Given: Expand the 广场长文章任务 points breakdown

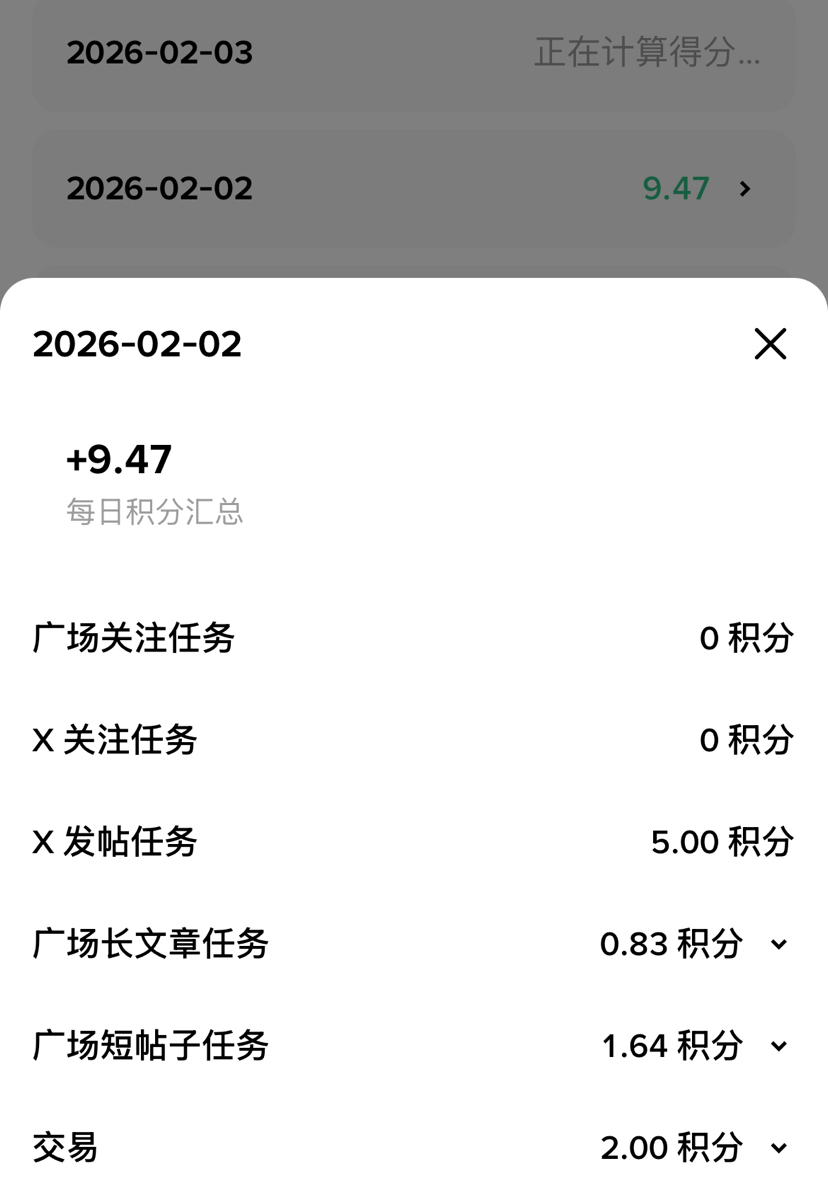Looking at the screenshot, I should click(779, 944).
